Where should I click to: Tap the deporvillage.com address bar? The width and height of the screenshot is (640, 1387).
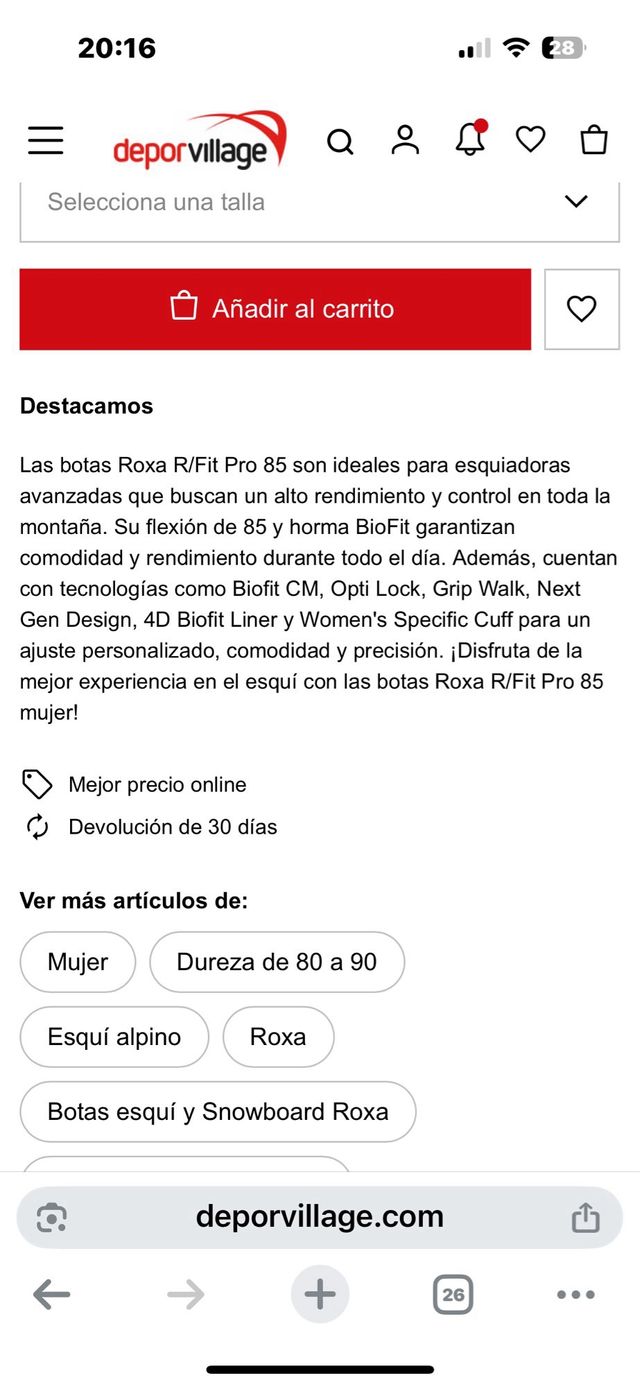(x=320, y=1217)
